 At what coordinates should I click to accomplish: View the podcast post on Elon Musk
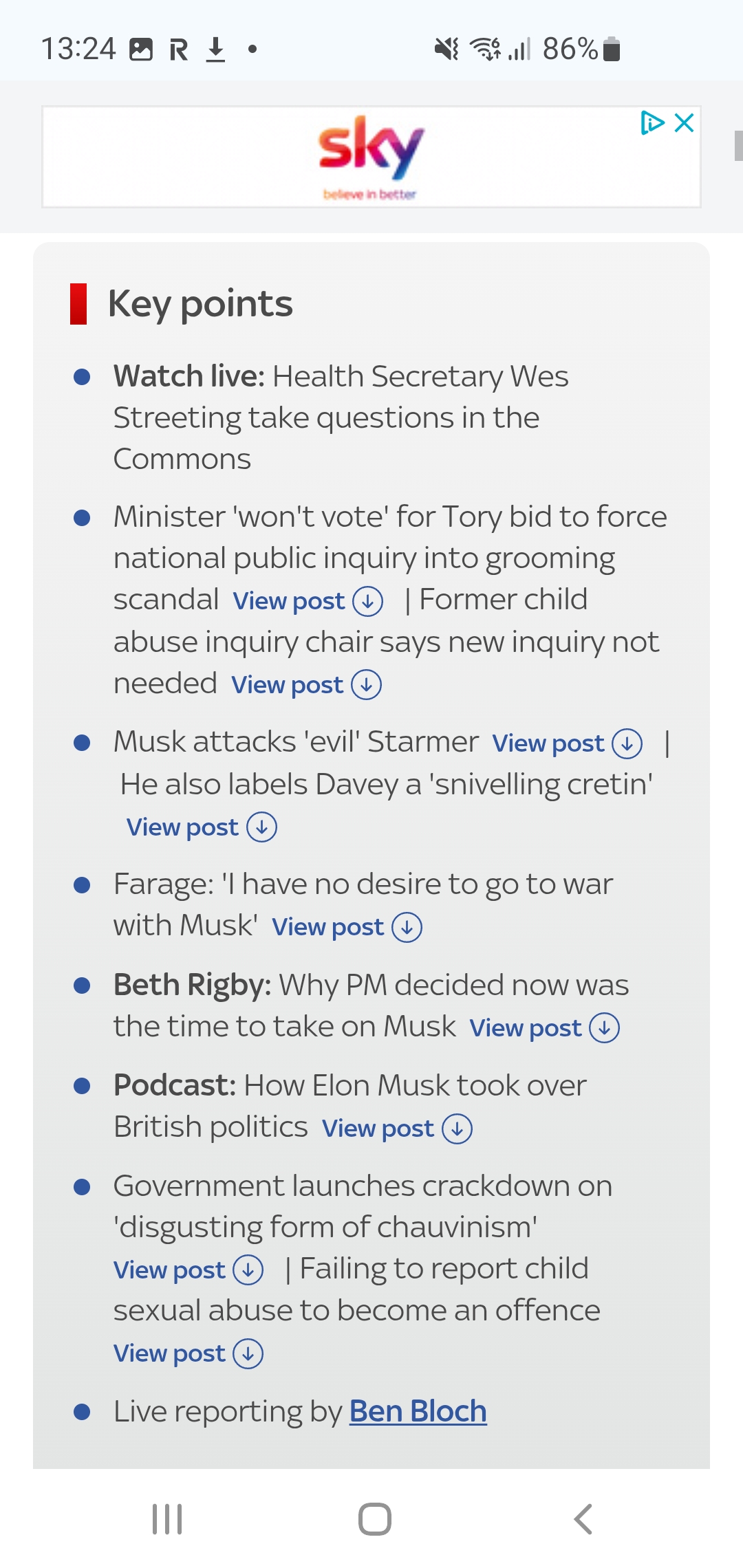(x=397, y=1129)
